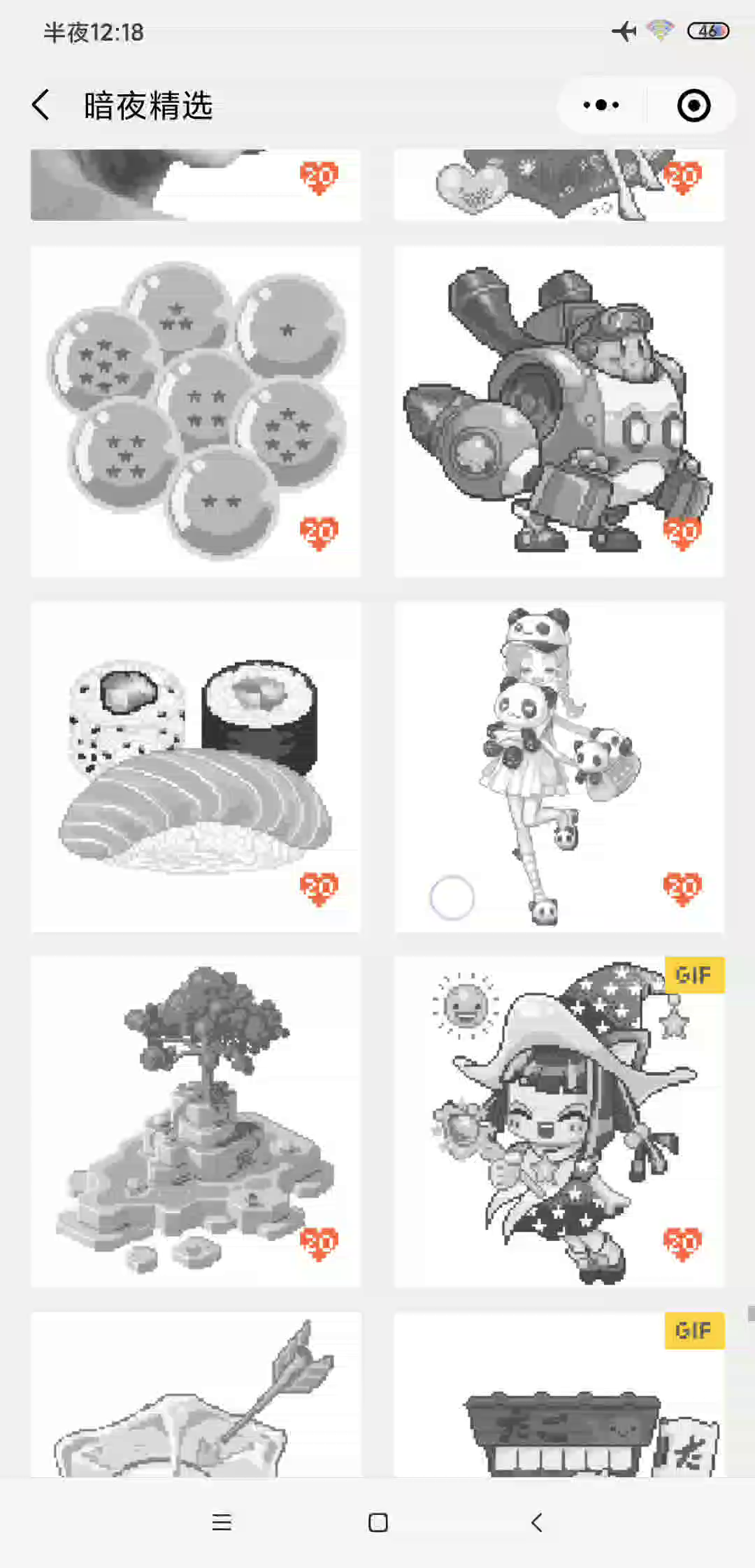Image resolution: width=755 pixels, height=1568 pixels.
Task: Close the mini program with the circle button
Action: tap(693, 106)
